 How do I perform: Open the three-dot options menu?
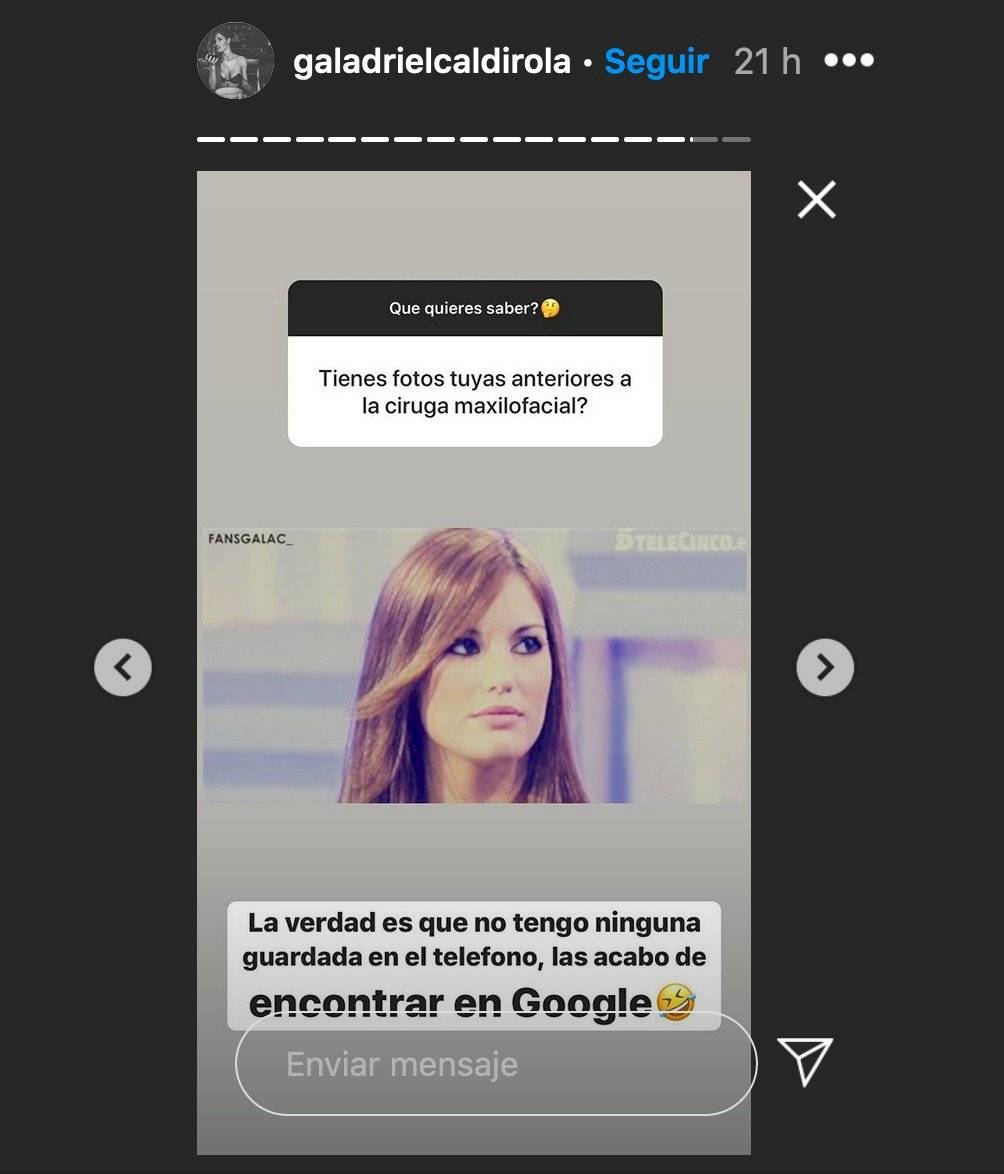point(848,61)
